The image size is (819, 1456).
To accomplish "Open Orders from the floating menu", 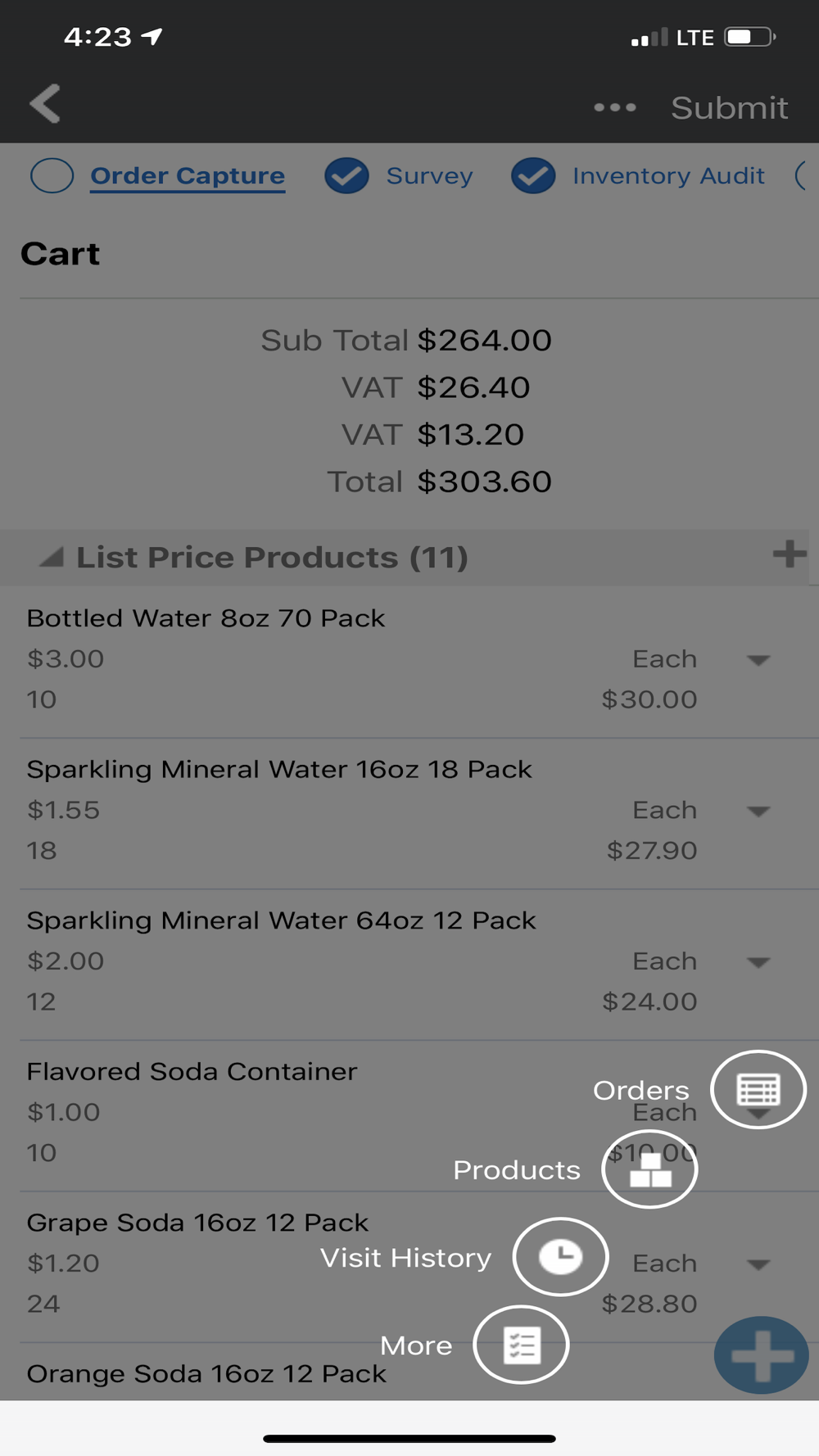I will click(758, 1089).
